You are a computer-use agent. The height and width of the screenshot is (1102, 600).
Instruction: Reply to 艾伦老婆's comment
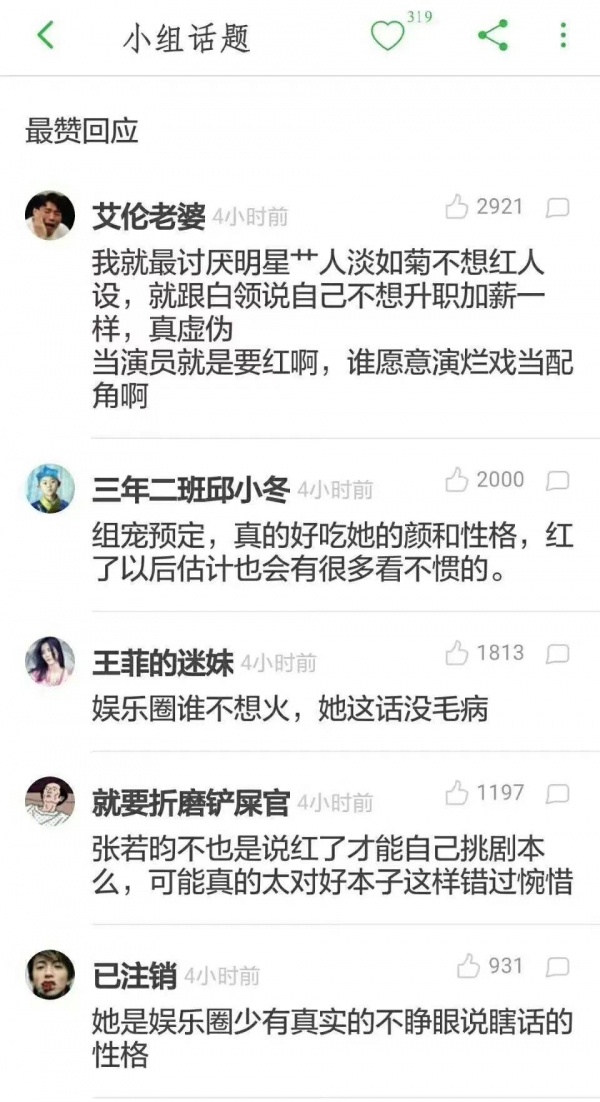558,208
